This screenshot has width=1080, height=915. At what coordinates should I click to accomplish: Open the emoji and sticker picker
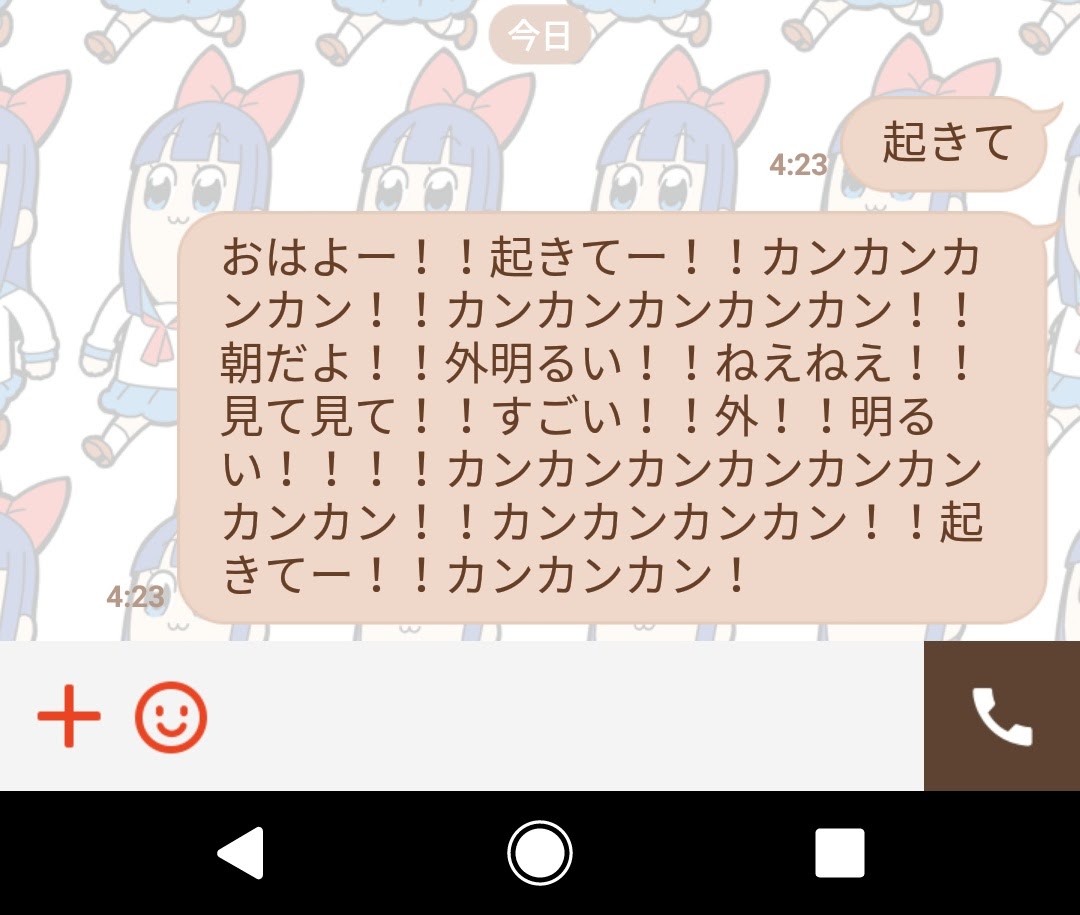tap(171, 716)
